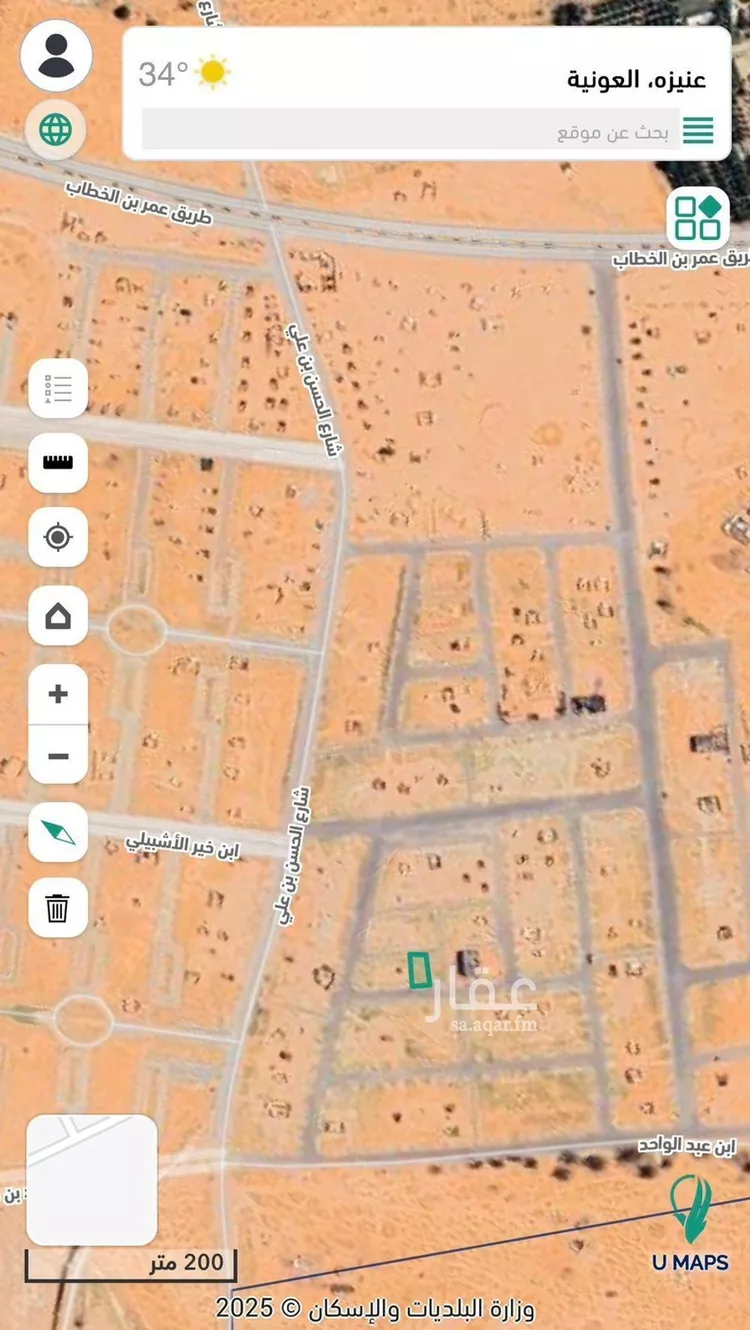The width and height of the screenshot is (750, 1330).
Task: Tap the globe language icon
Action: pos(56,129)
